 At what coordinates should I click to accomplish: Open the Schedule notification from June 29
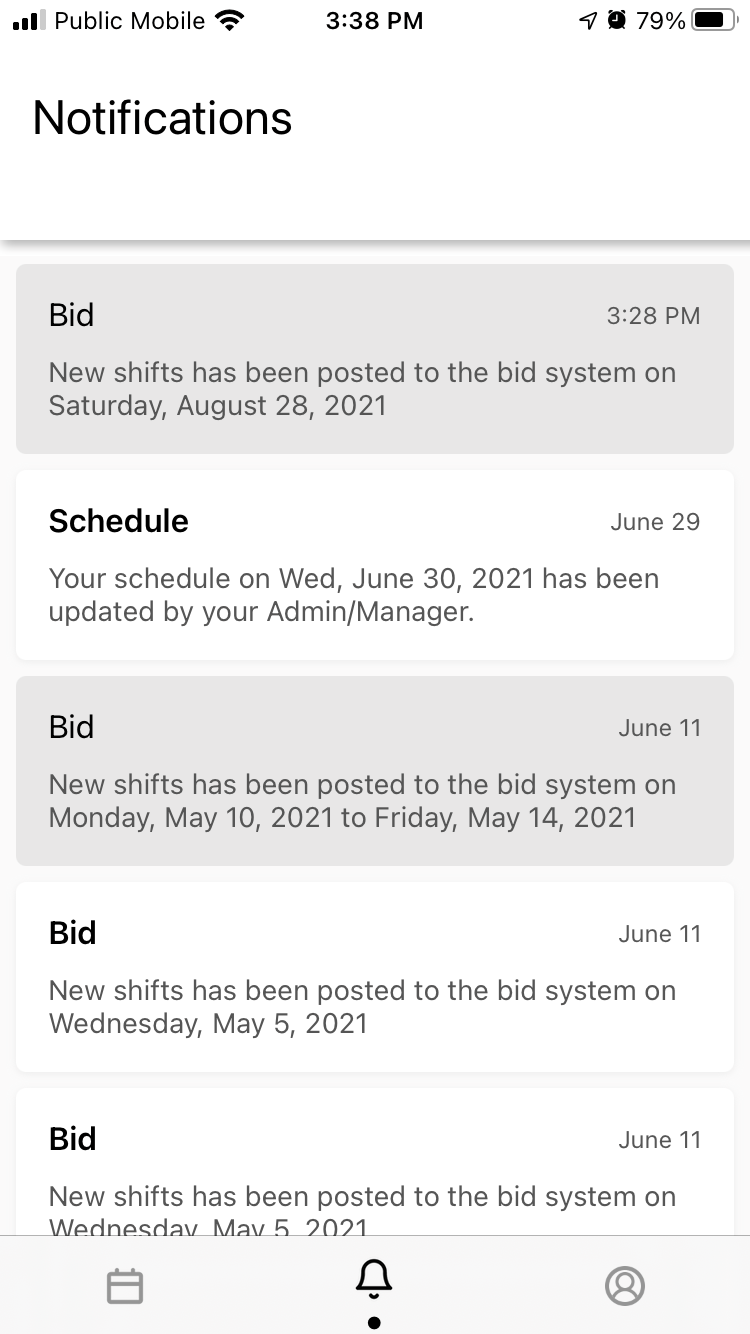pos(375,565)
